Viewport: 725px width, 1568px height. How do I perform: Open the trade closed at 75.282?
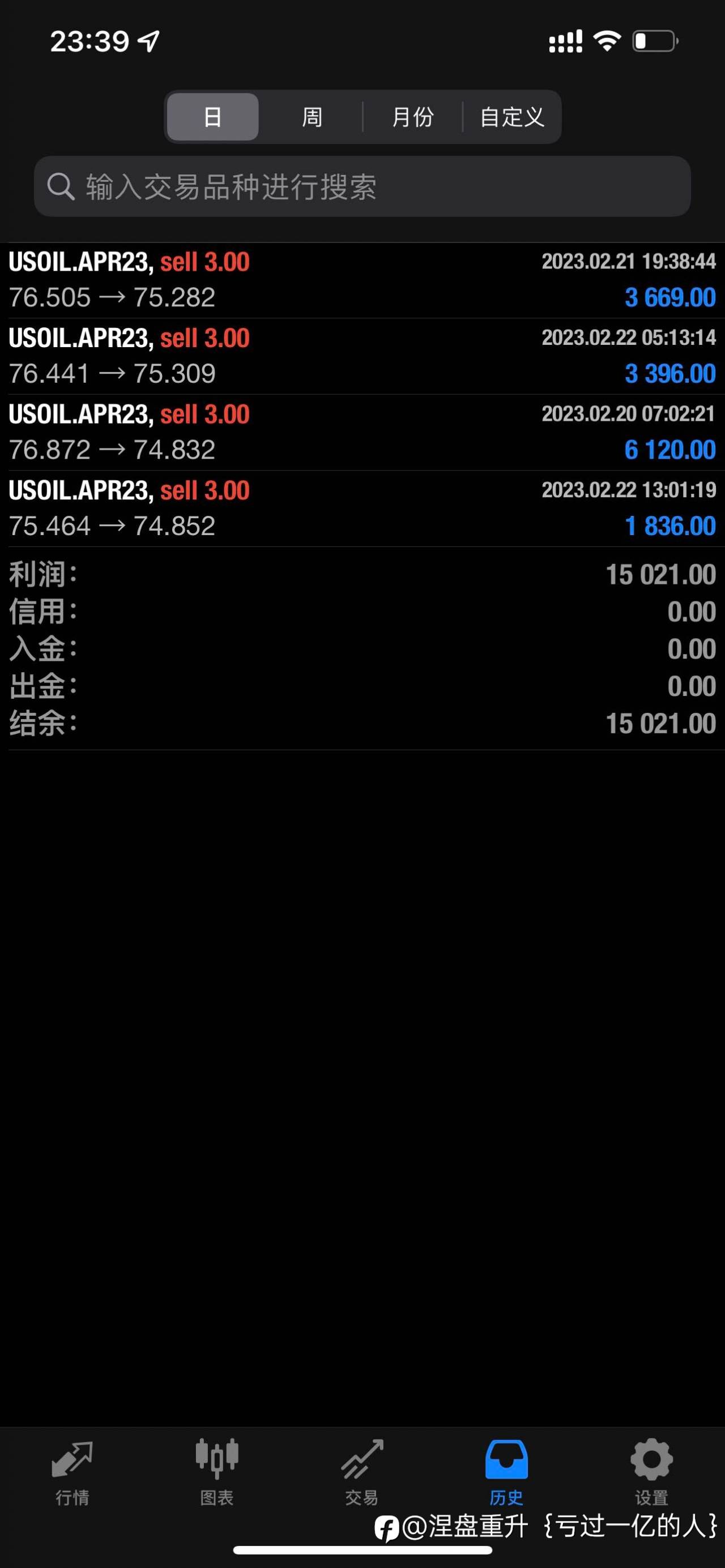362,280
